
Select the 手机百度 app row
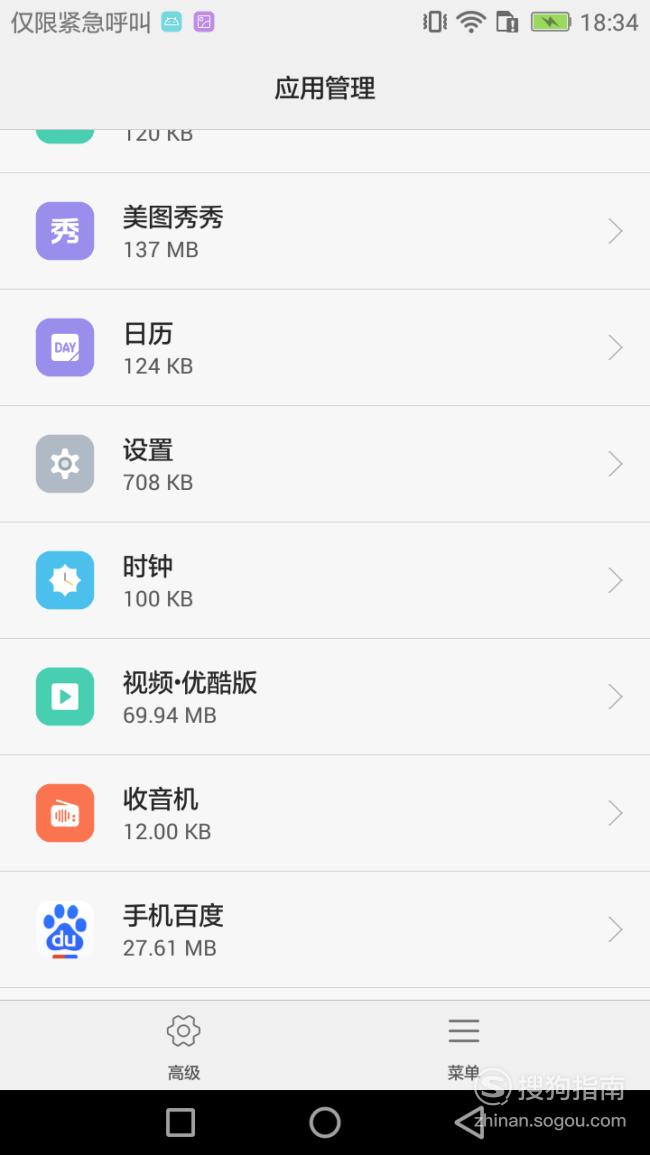pos(325,930)
